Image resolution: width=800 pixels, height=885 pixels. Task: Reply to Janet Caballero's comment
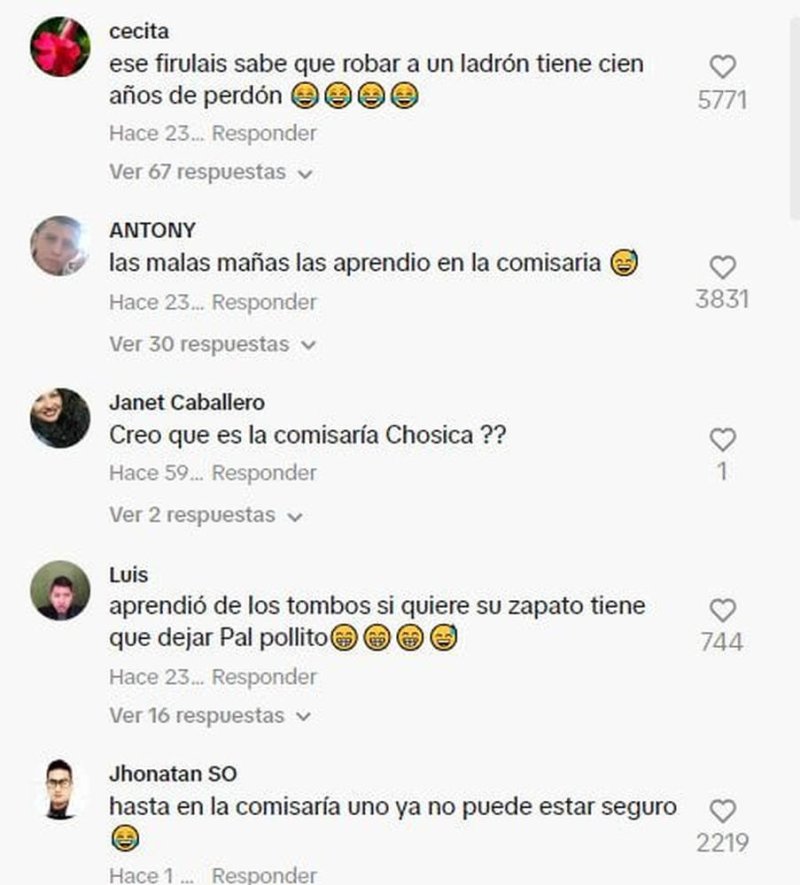tap(264, 472)
